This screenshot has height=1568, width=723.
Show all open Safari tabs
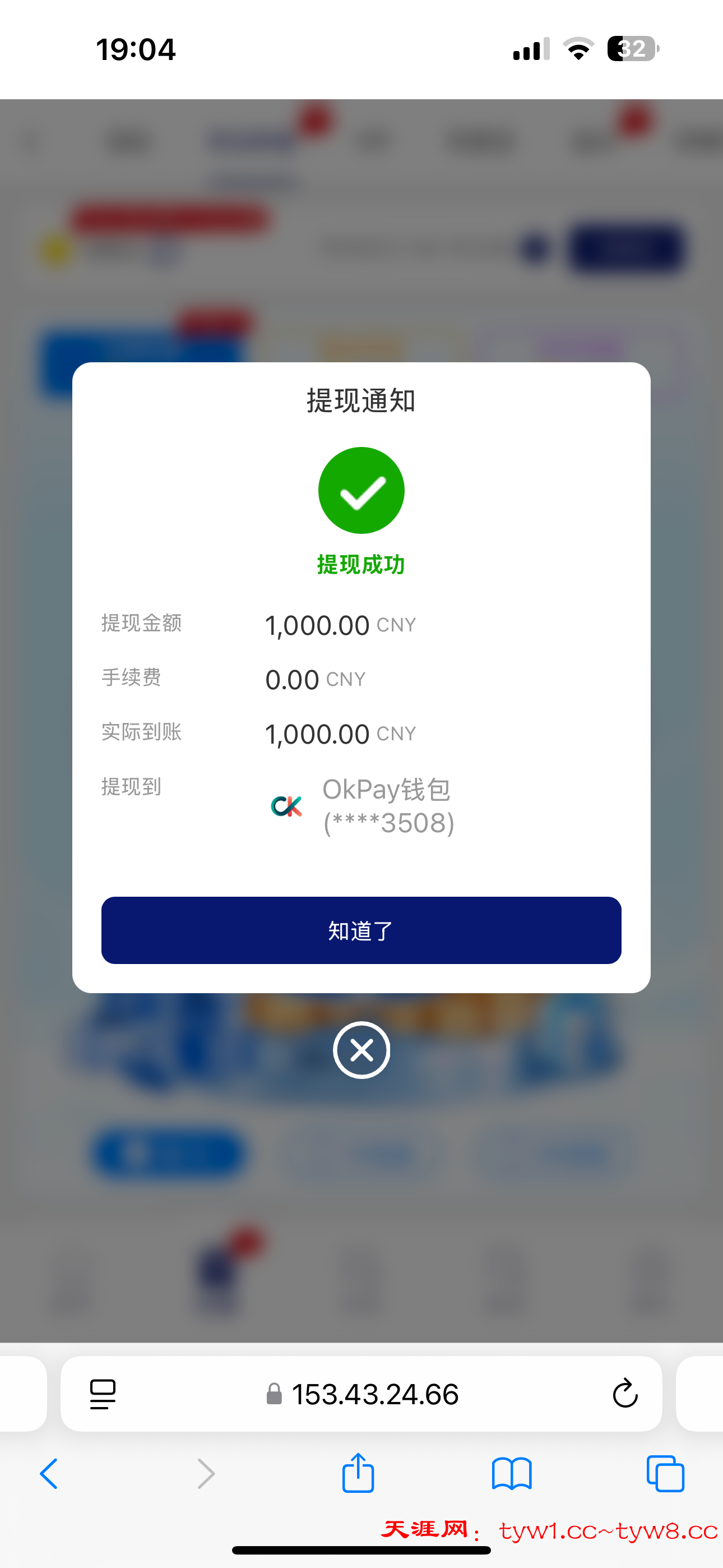(x=665, y=1474)
